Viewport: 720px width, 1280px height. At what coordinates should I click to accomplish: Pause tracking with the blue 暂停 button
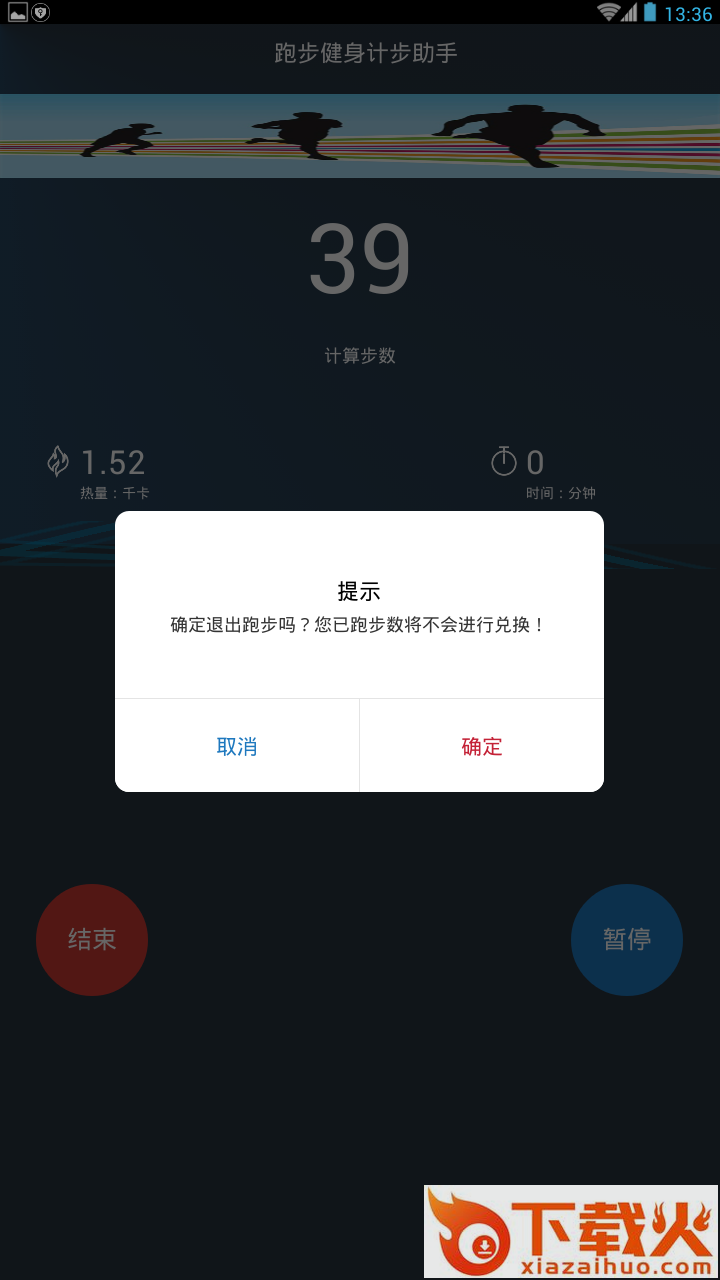tap(627, 939)
